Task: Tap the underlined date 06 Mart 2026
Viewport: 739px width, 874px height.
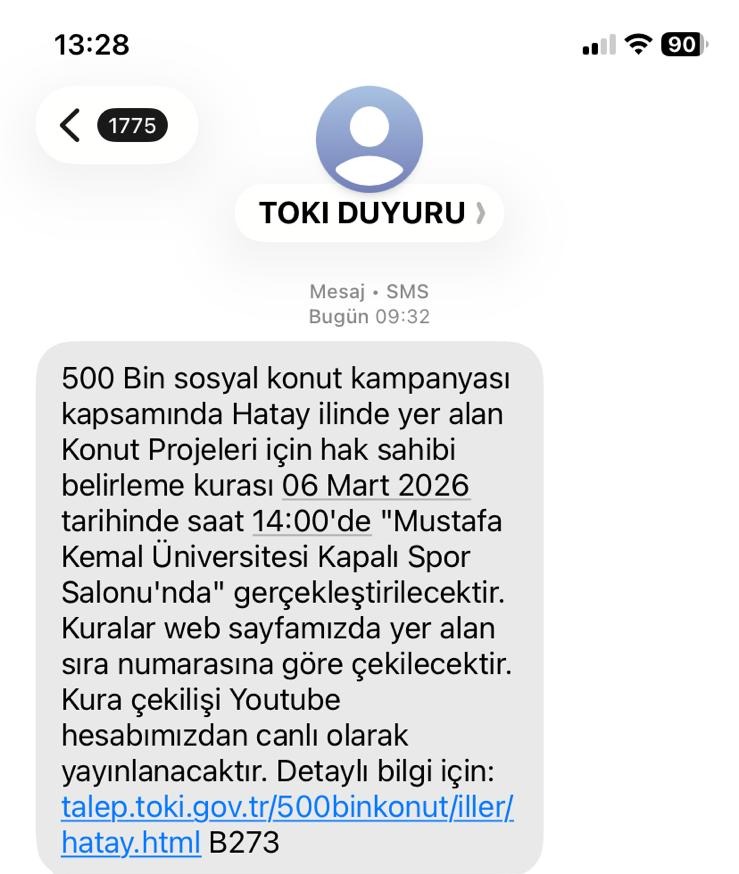Action: (x=376, y=486)
